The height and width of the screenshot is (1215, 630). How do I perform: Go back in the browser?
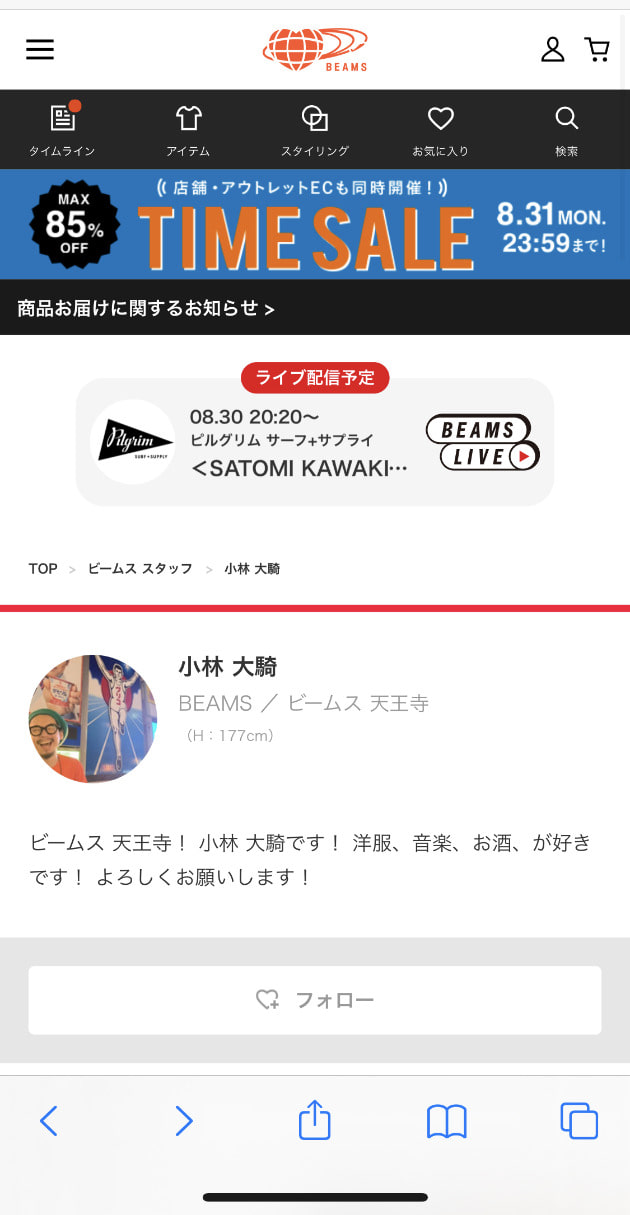[x=48, y=1121]
